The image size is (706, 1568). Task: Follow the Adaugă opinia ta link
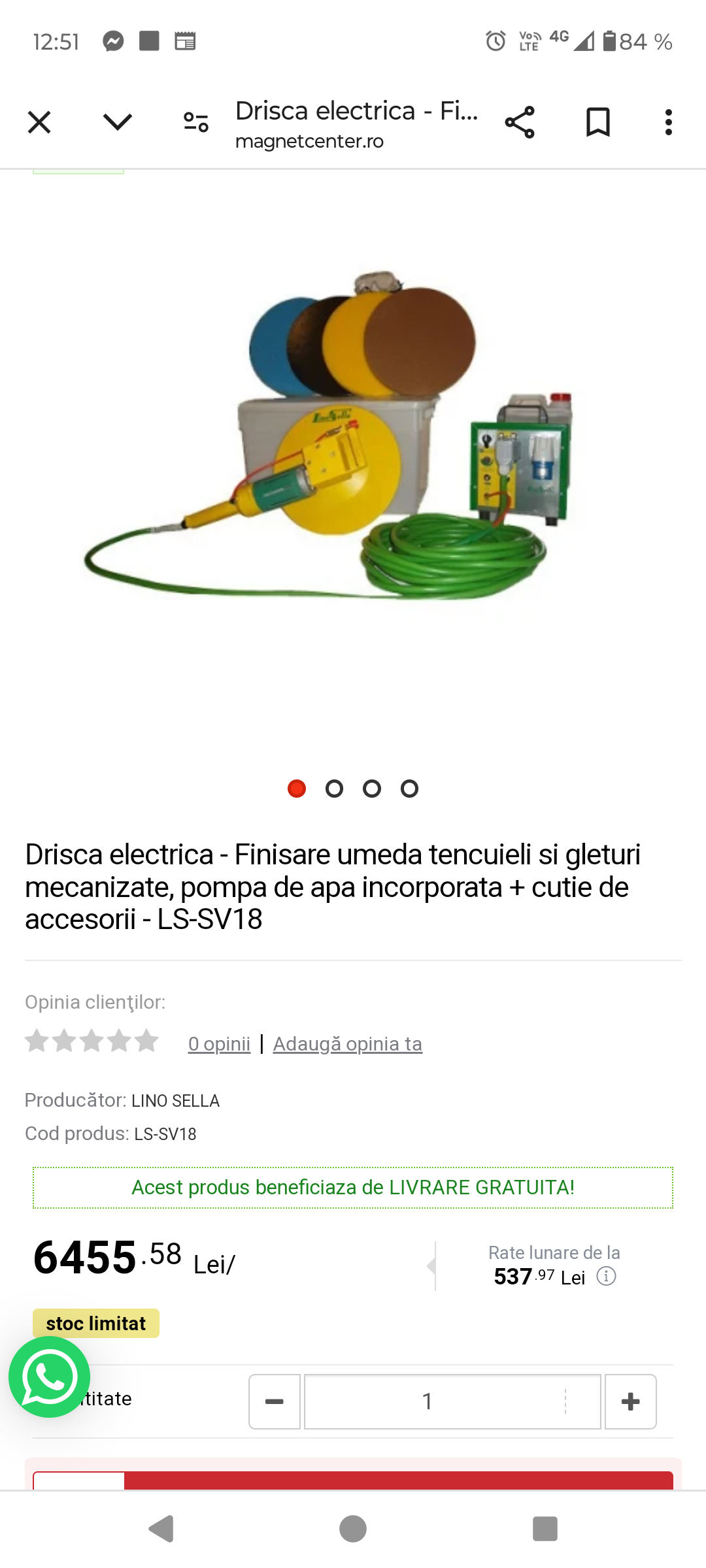point(347,1044)
